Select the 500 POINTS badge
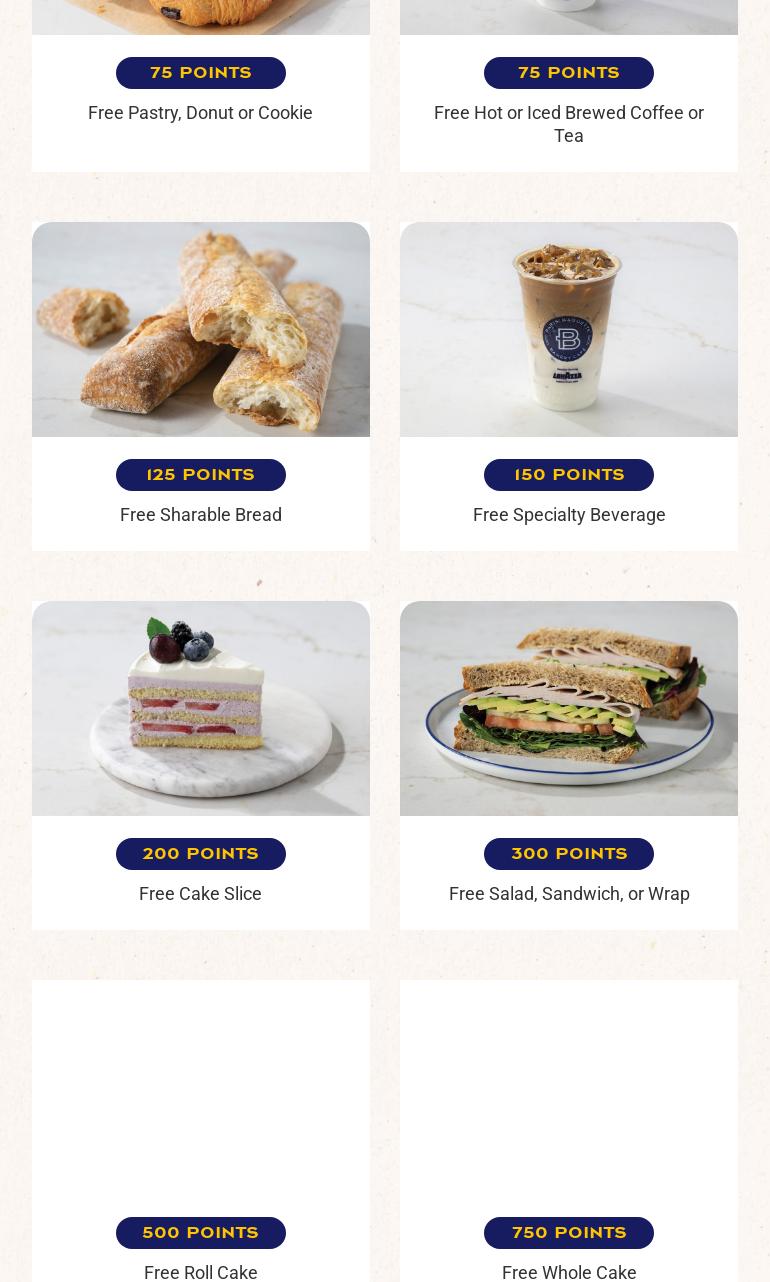The height and width of the screenshot is (1282, 770). point(200,1232)
